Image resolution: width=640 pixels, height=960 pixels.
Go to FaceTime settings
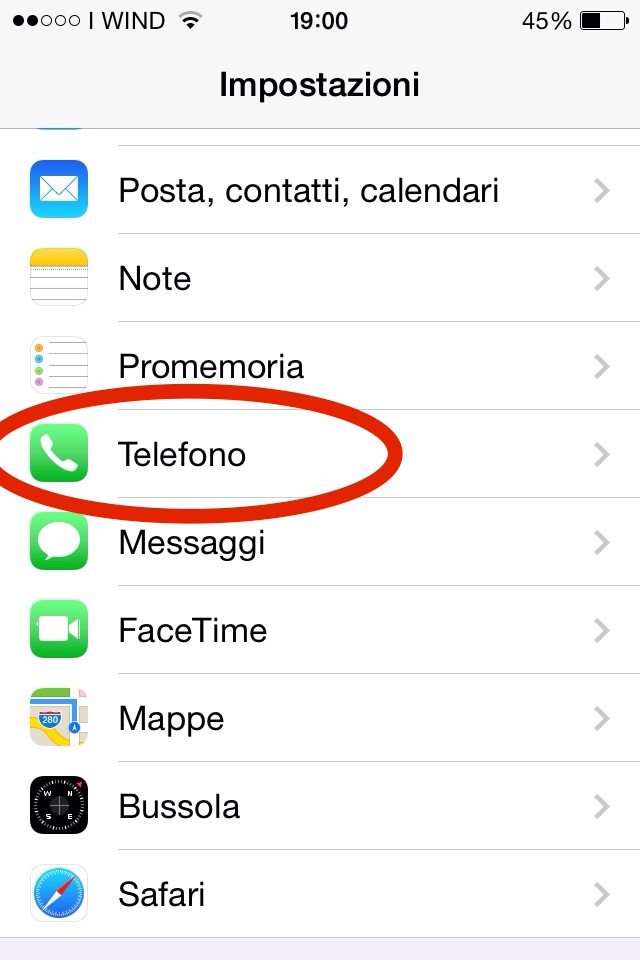tap(320, 631)
